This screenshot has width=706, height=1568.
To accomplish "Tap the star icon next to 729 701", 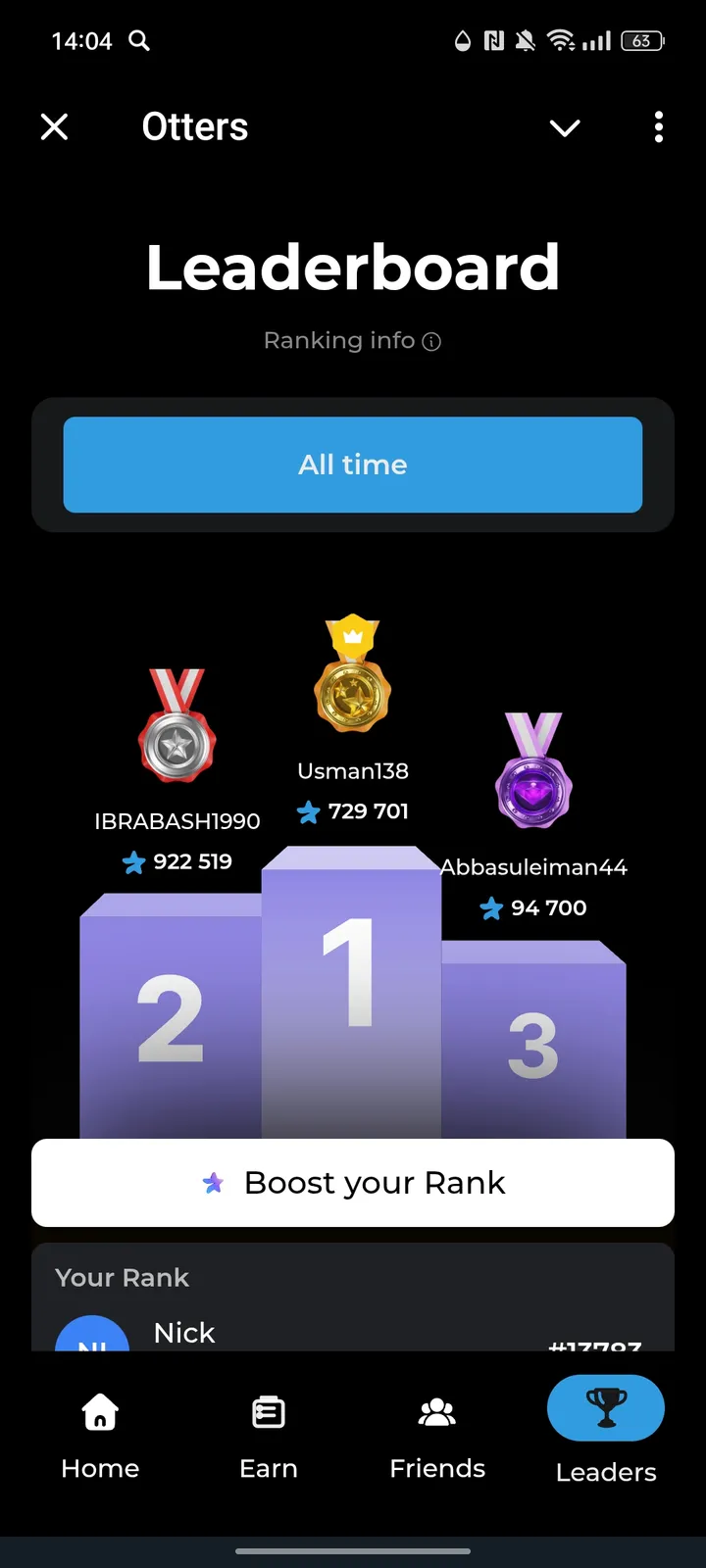I will pos(309,812).
